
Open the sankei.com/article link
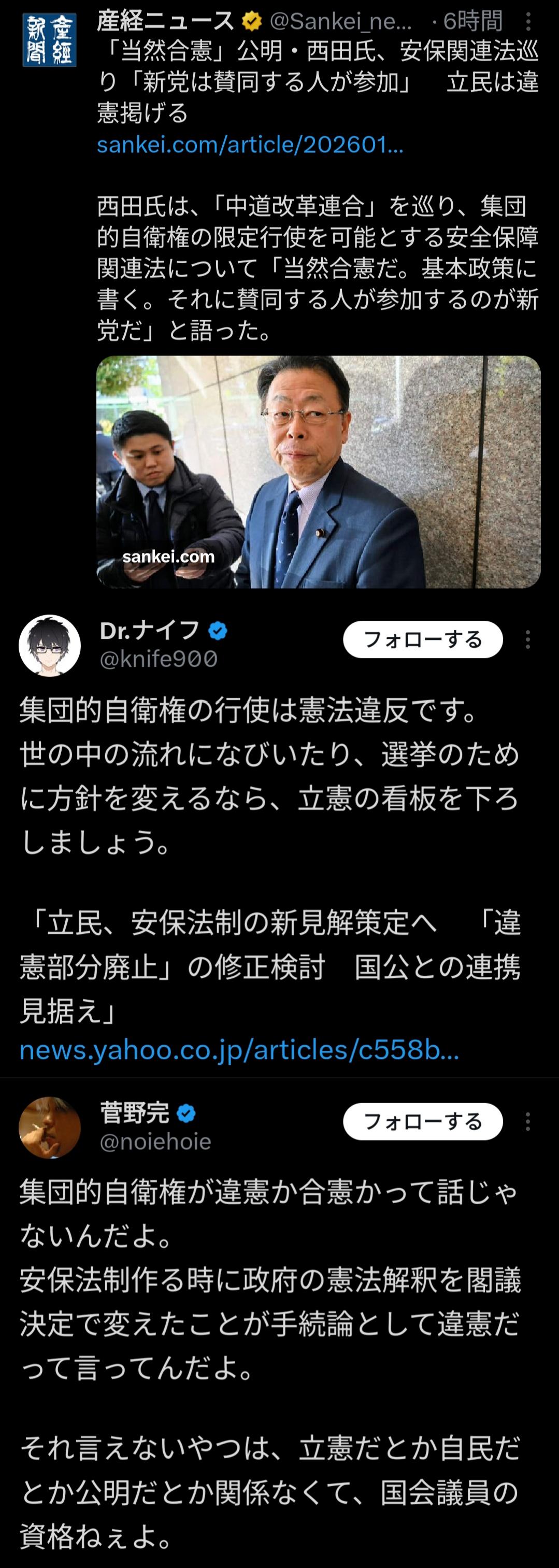pos(250,145)
